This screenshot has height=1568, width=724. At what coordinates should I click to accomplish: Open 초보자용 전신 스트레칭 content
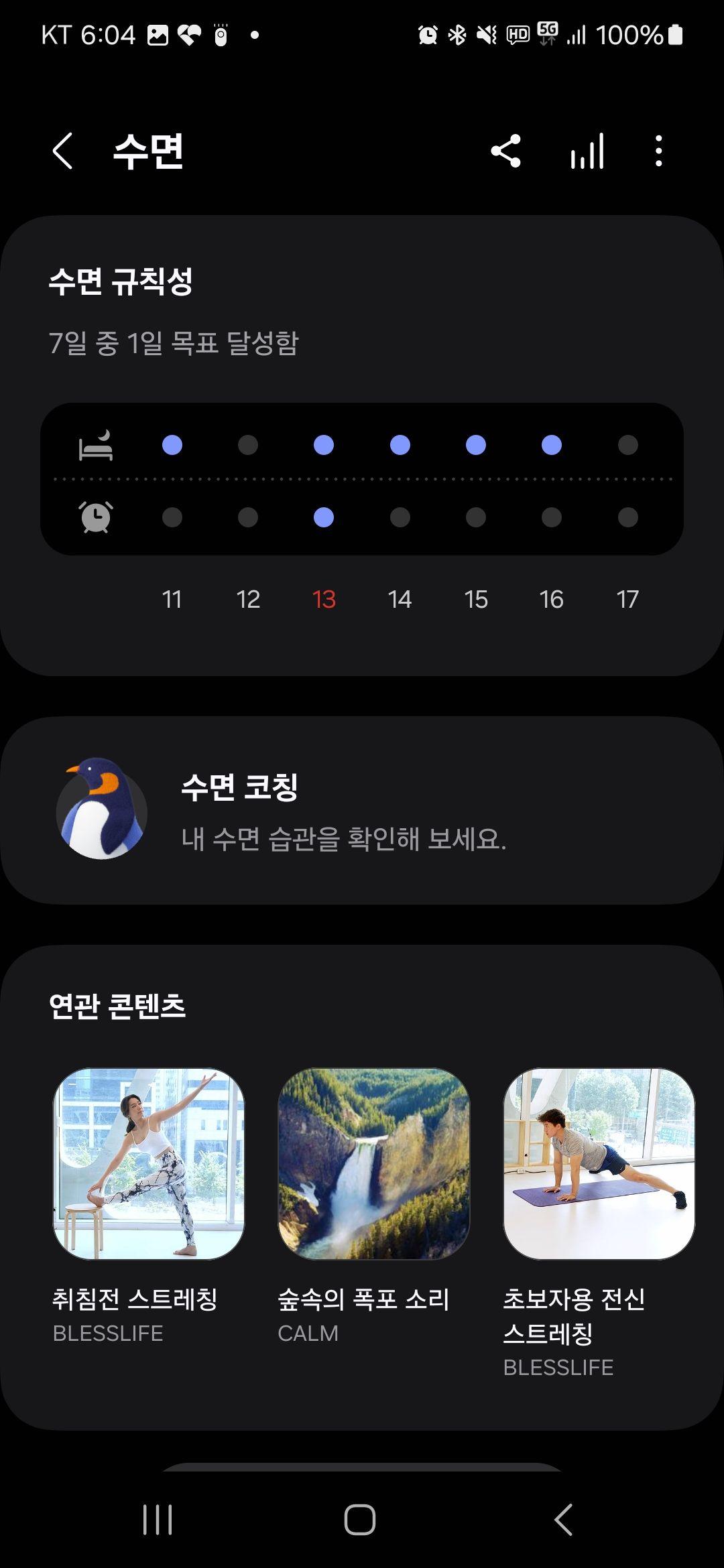[599, 1164]
